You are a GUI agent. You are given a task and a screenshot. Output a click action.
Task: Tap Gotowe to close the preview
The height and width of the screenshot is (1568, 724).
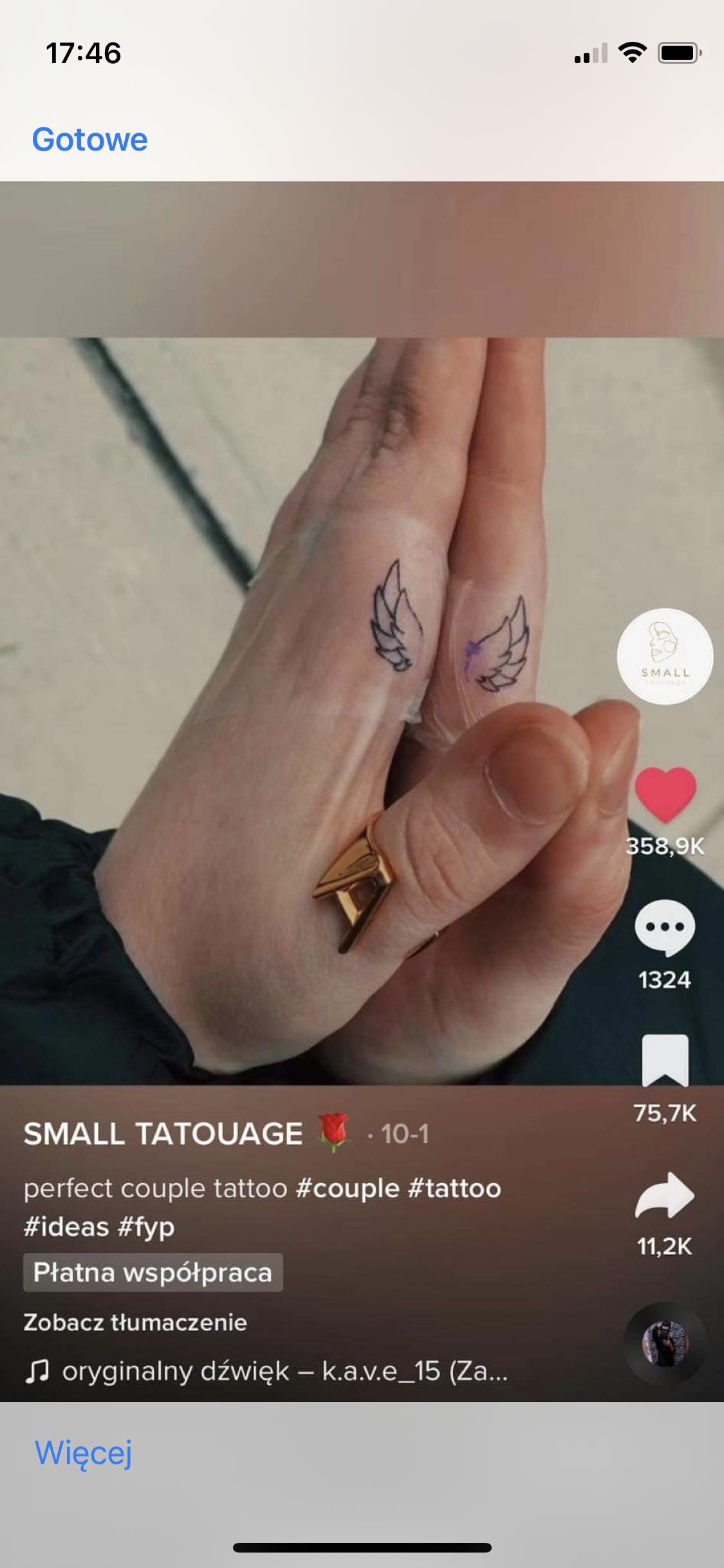coord(90,140)
